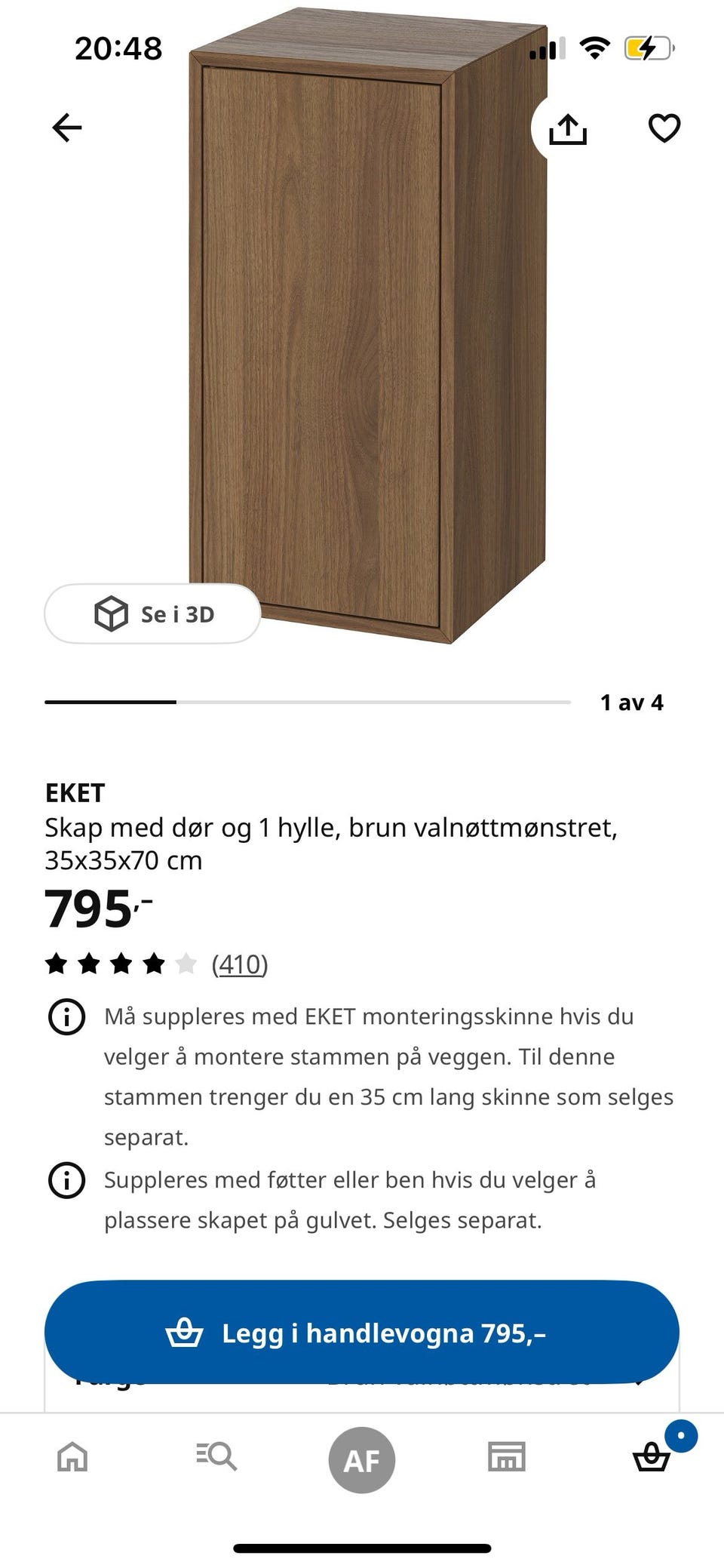Share this EKET product
This screenshot has width=724, height=1568.
[567, 128]
